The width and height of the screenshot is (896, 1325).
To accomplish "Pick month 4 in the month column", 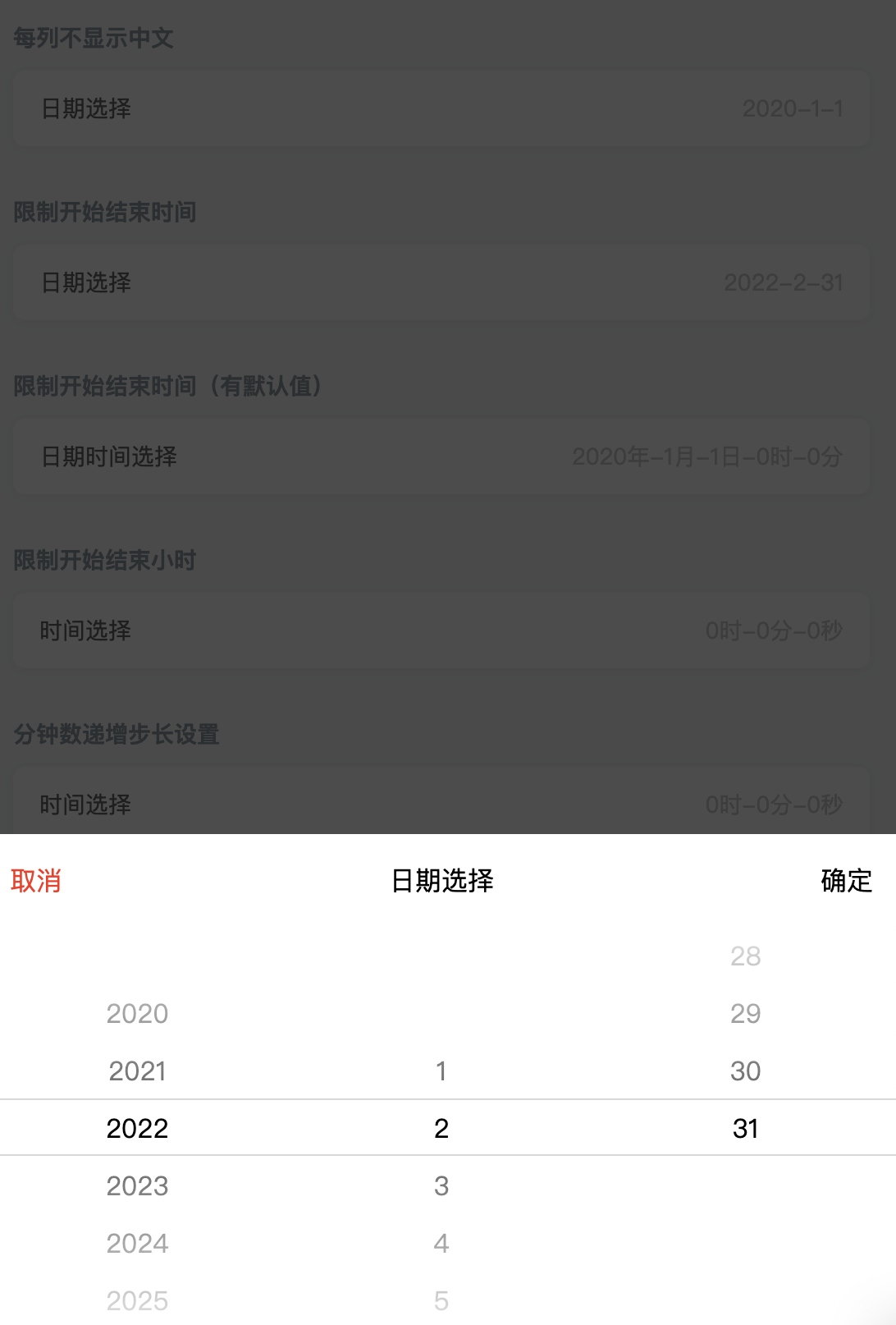I will point(441,1243).
